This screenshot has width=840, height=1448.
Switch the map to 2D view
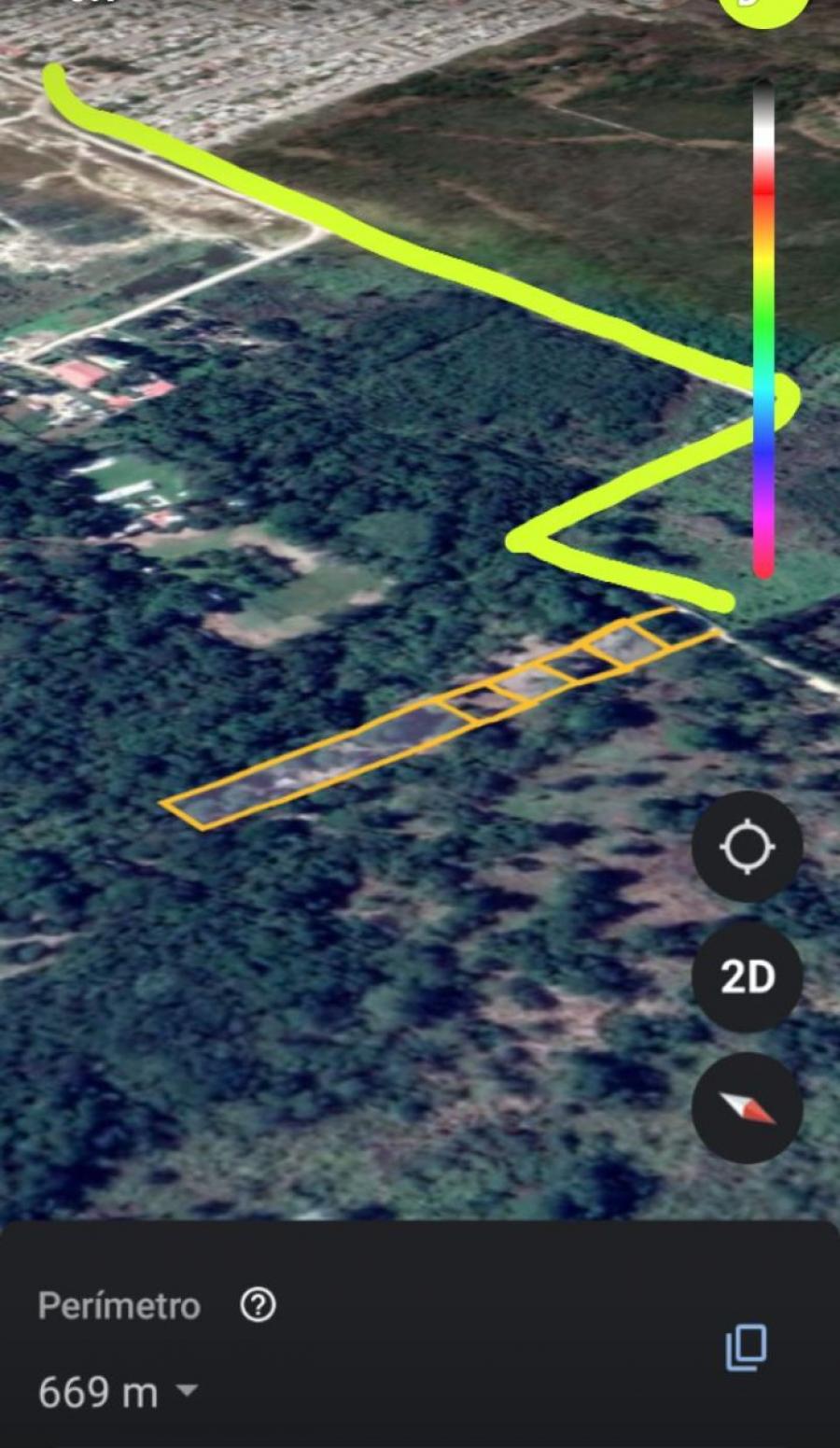[747, 977]
